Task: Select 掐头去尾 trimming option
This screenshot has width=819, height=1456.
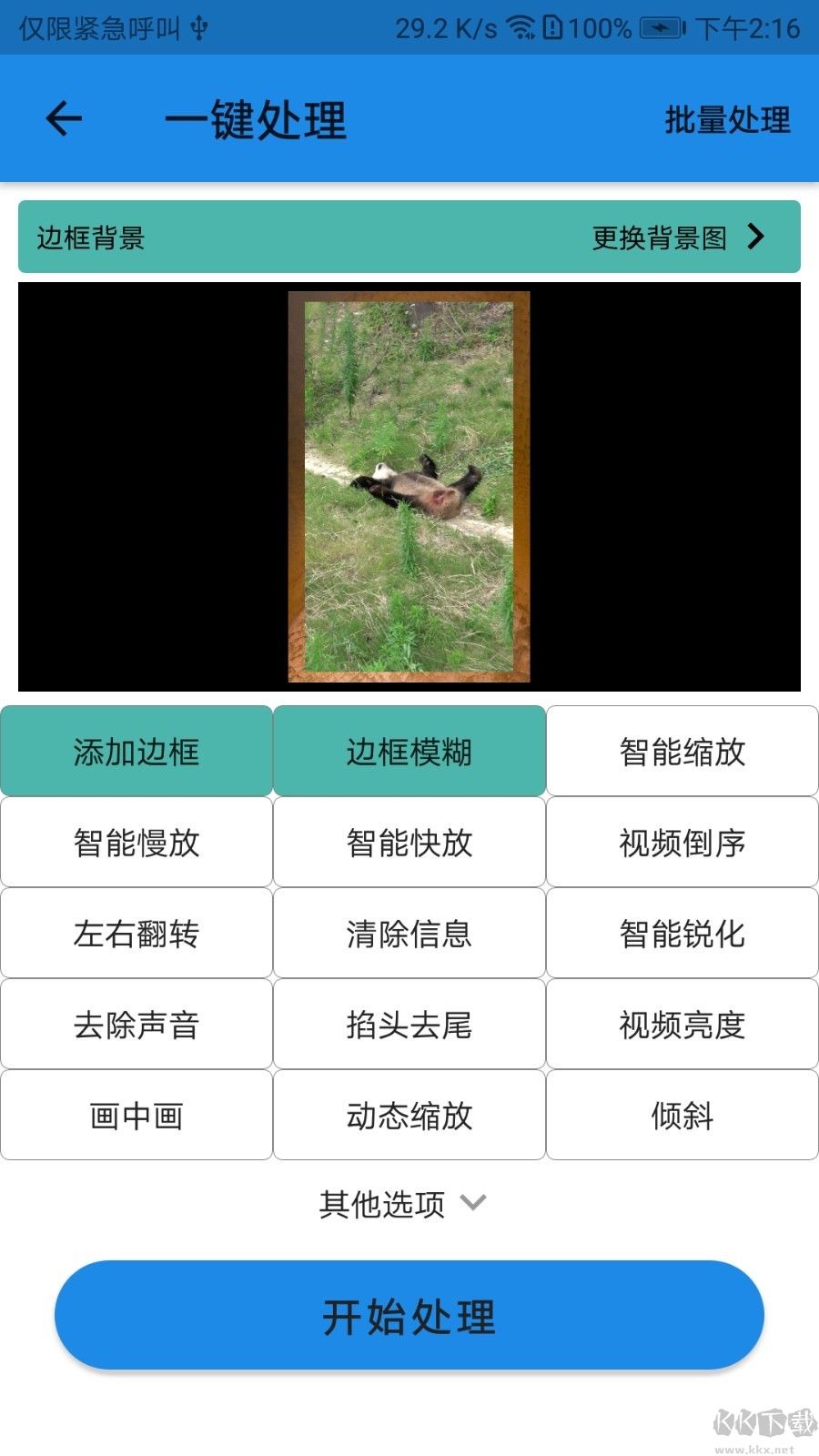Action: 409,1025
